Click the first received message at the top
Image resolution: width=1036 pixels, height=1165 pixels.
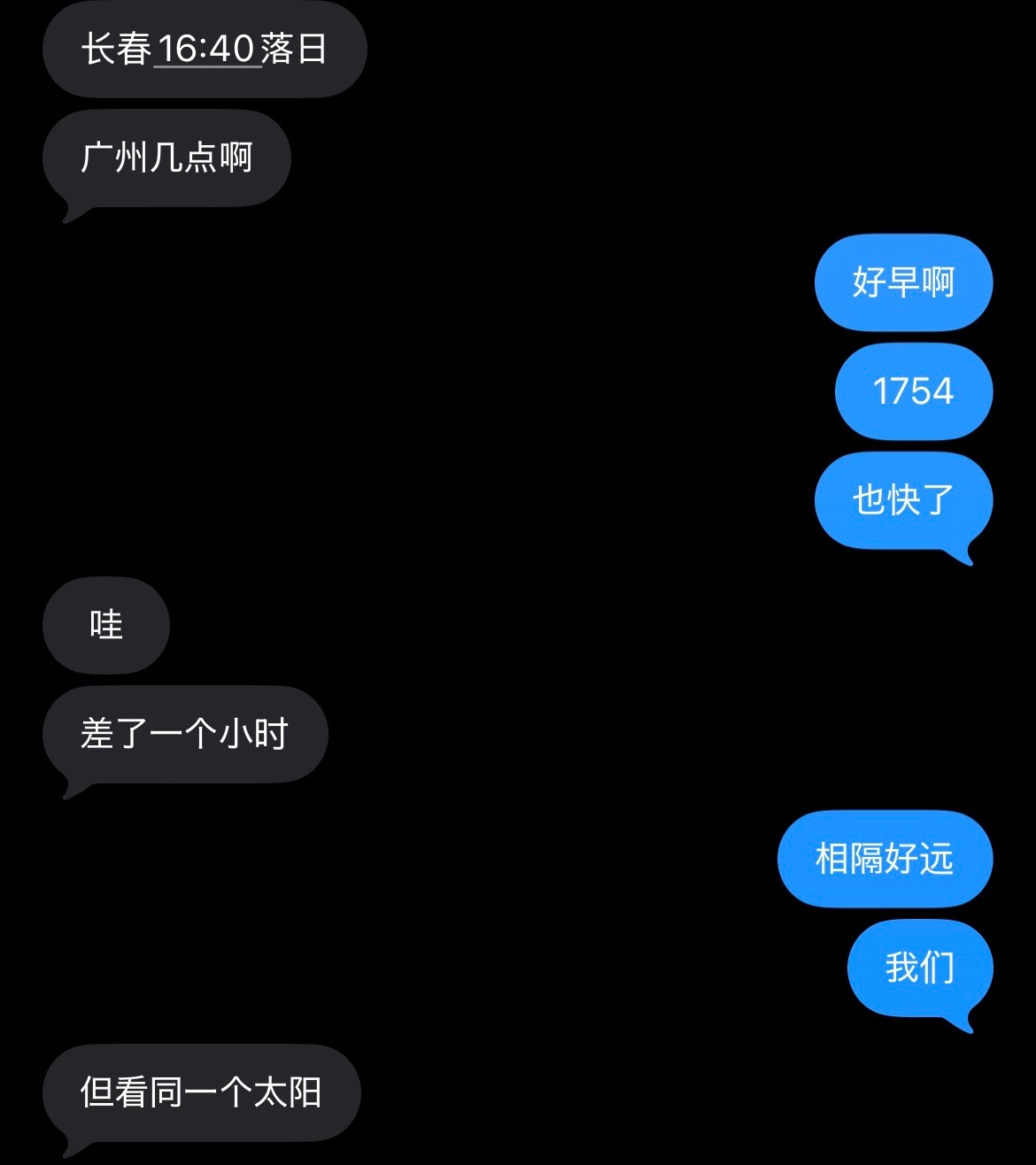[x=204, y=50]
